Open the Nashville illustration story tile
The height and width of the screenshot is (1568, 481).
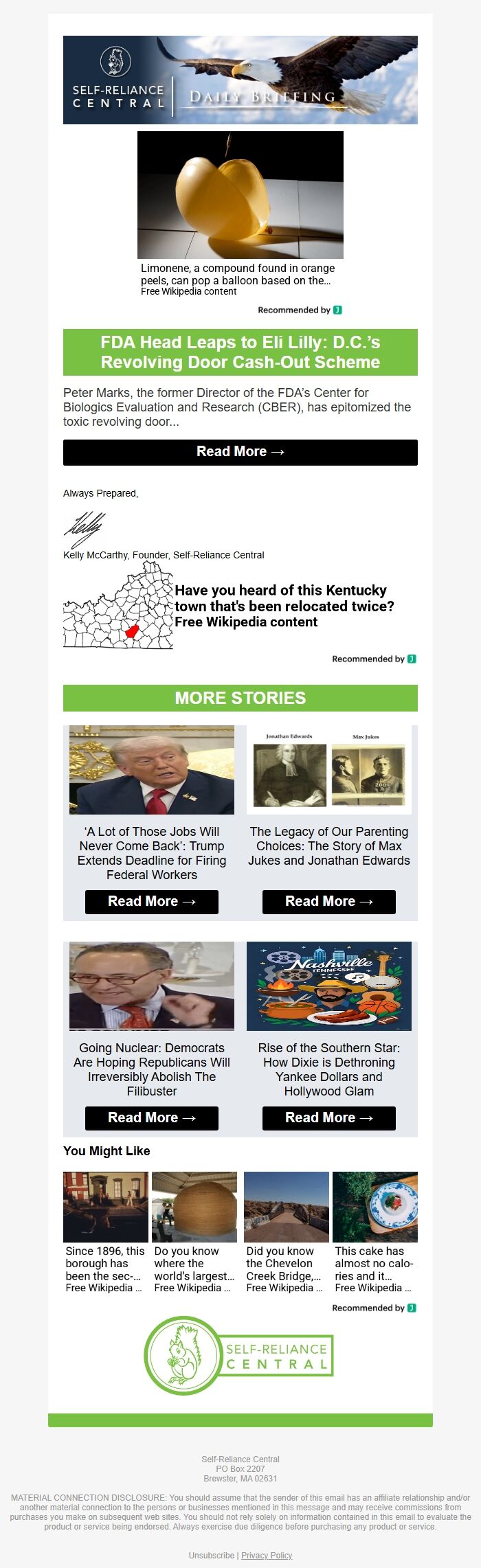click(x=328, y=986)
